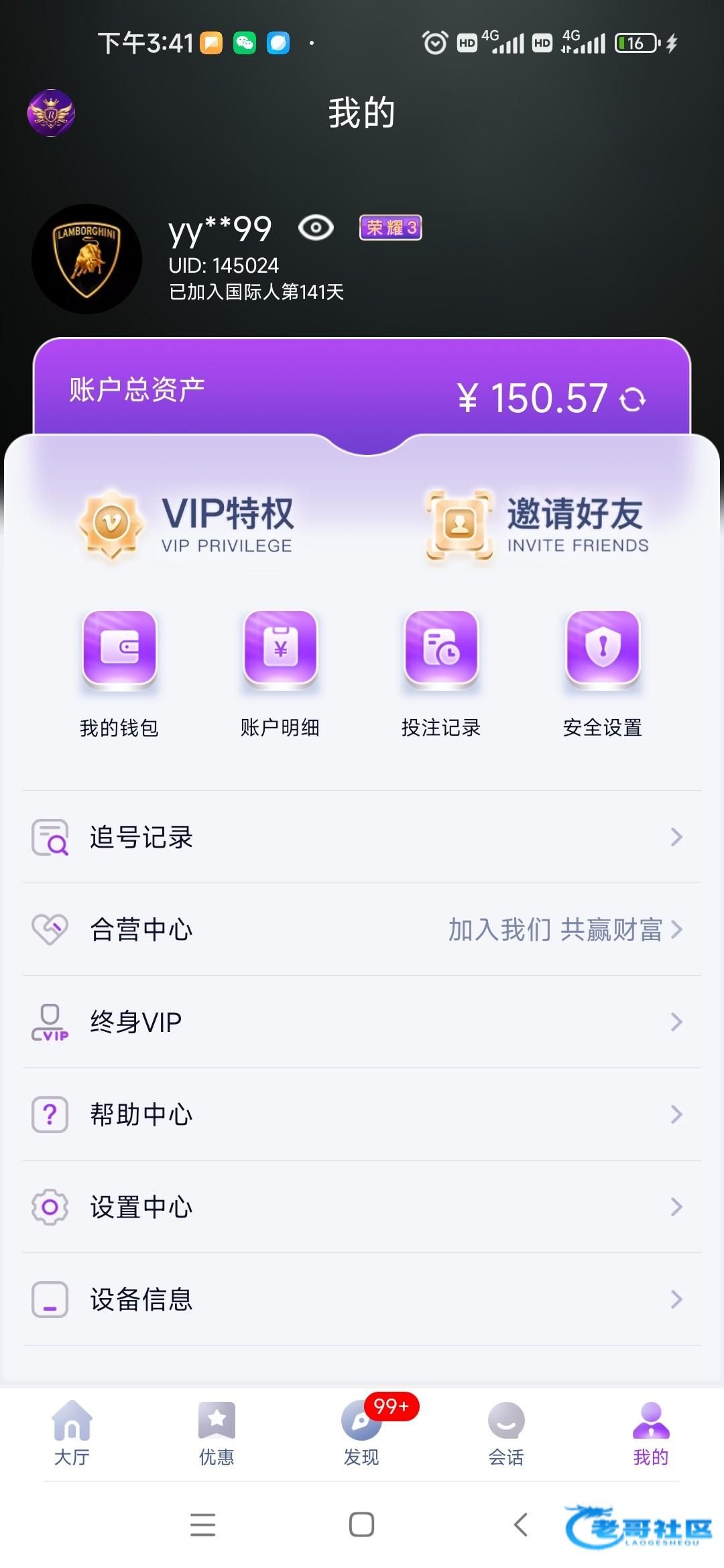Switch to the 会话 tab

point(506,1433)
